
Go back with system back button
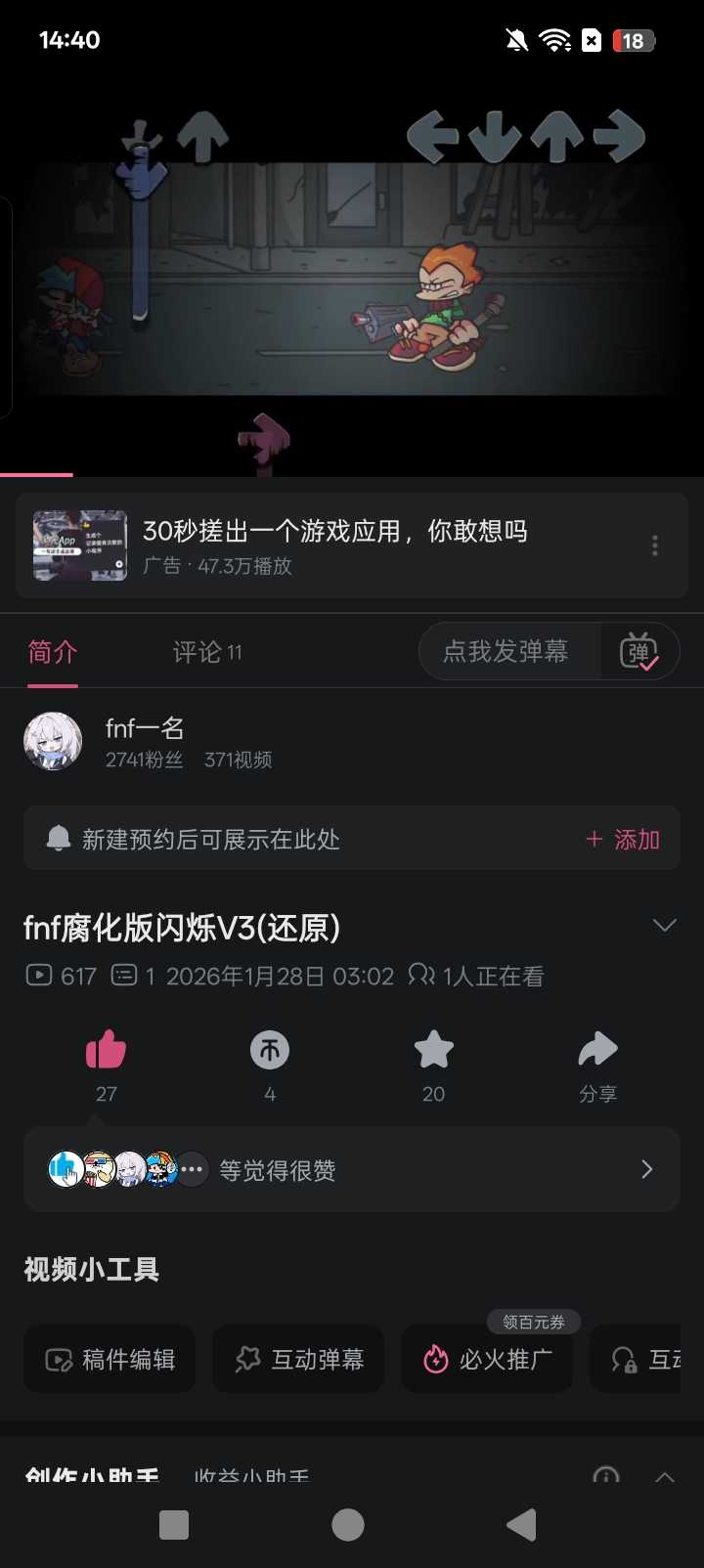[521, 1524]
